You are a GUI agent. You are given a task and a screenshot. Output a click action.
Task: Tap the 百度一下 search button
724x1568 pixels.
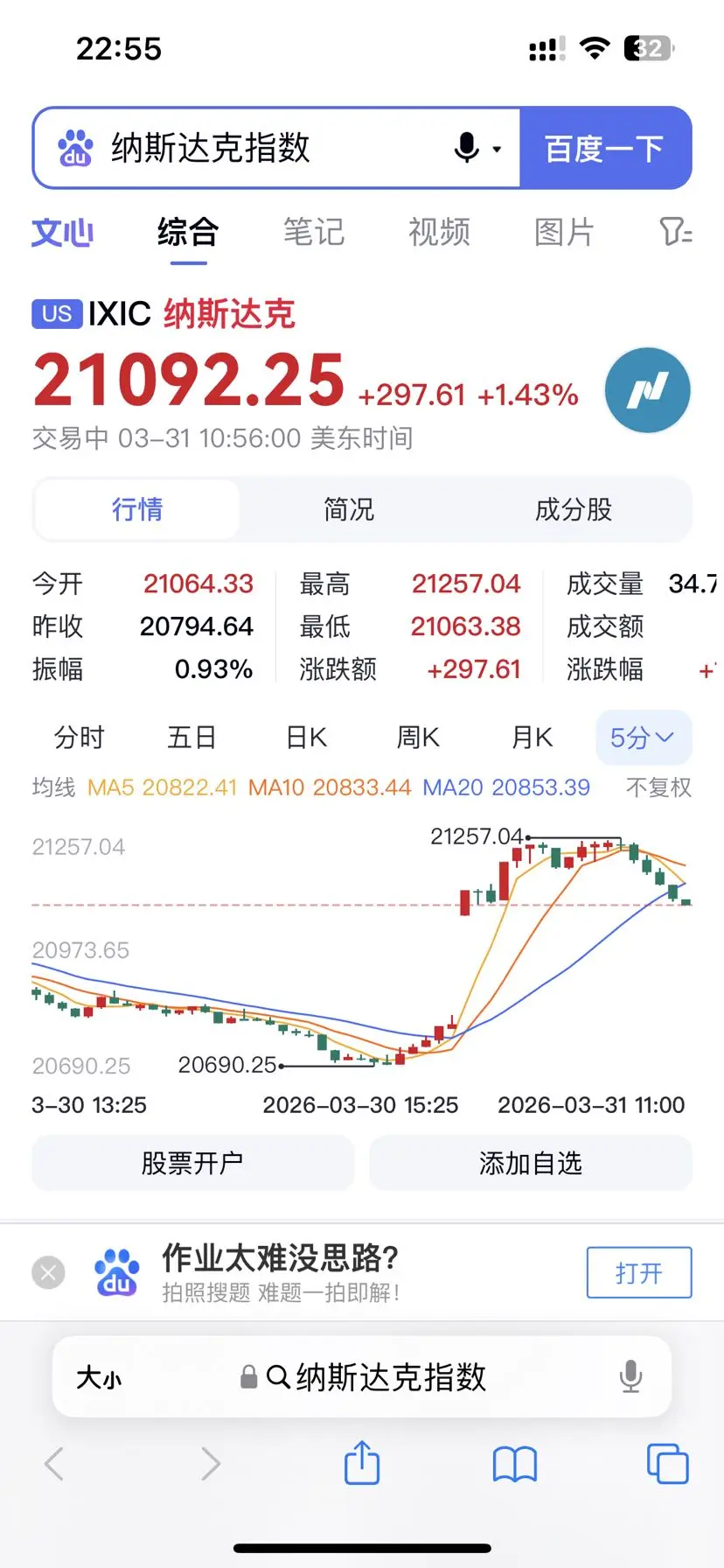(604, 149)
